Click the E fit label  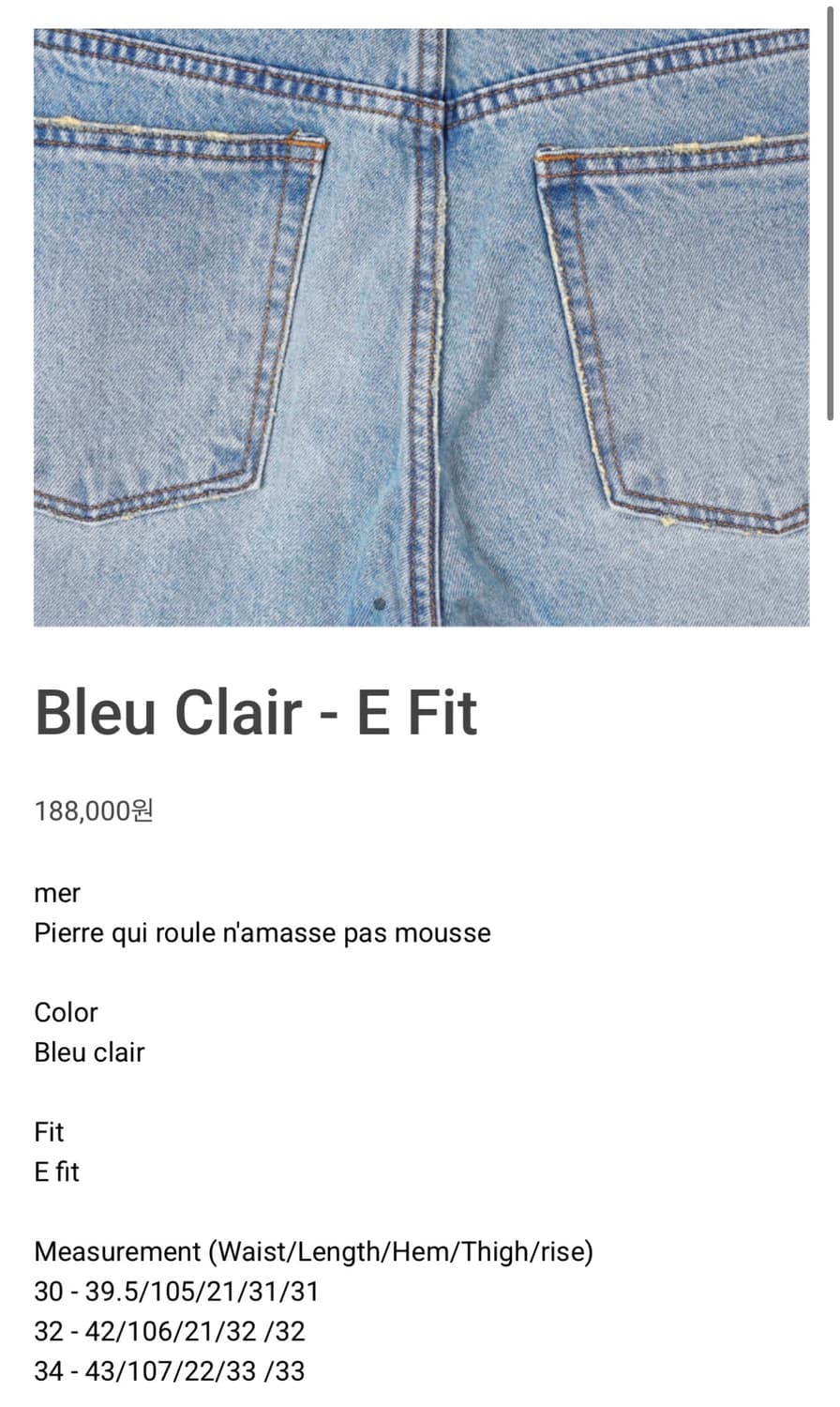[x=56, y=1172]
